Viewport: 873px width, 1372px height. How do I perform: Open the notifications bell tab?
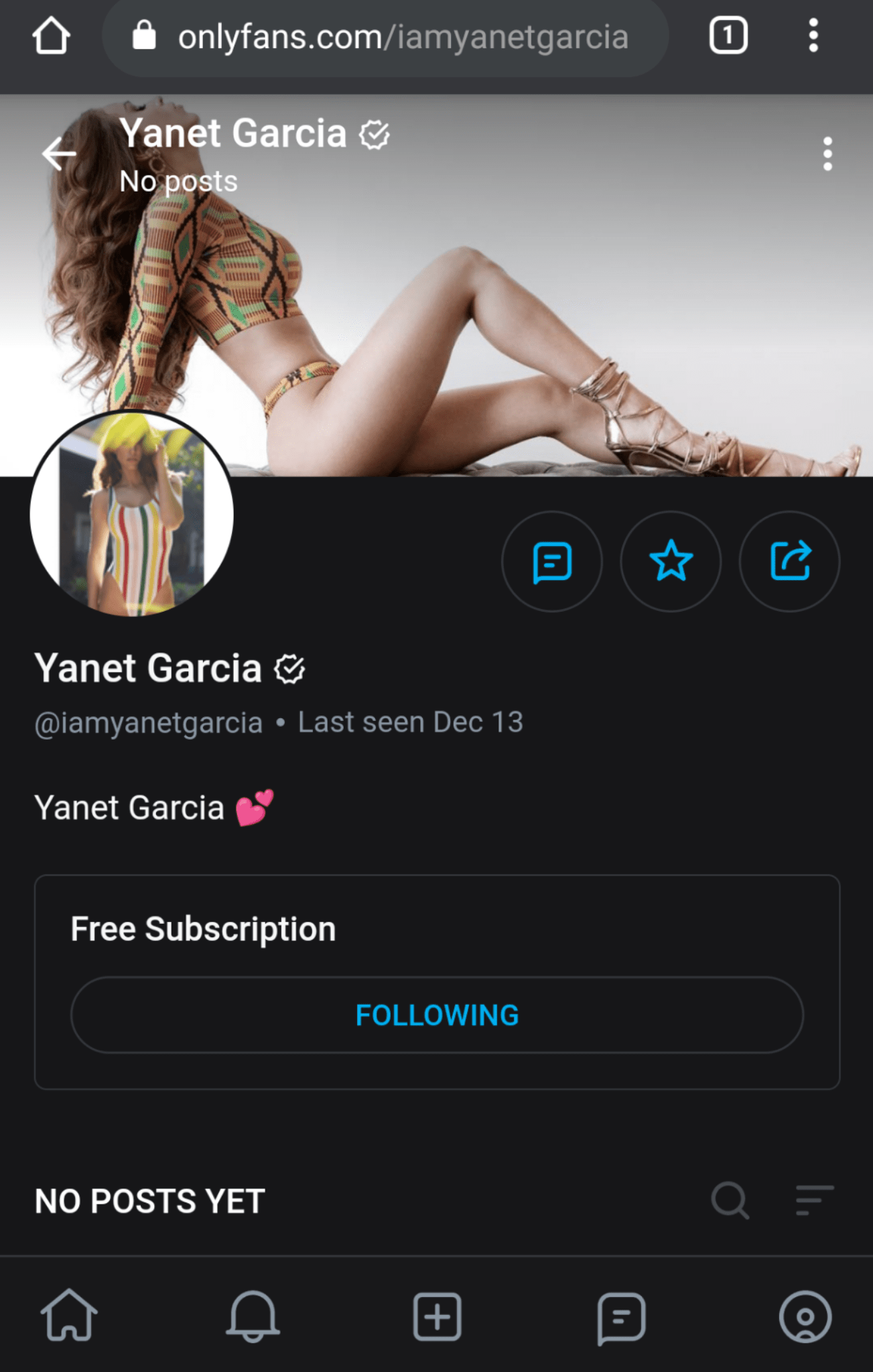pyautogui.click(x=253, y=1316)
